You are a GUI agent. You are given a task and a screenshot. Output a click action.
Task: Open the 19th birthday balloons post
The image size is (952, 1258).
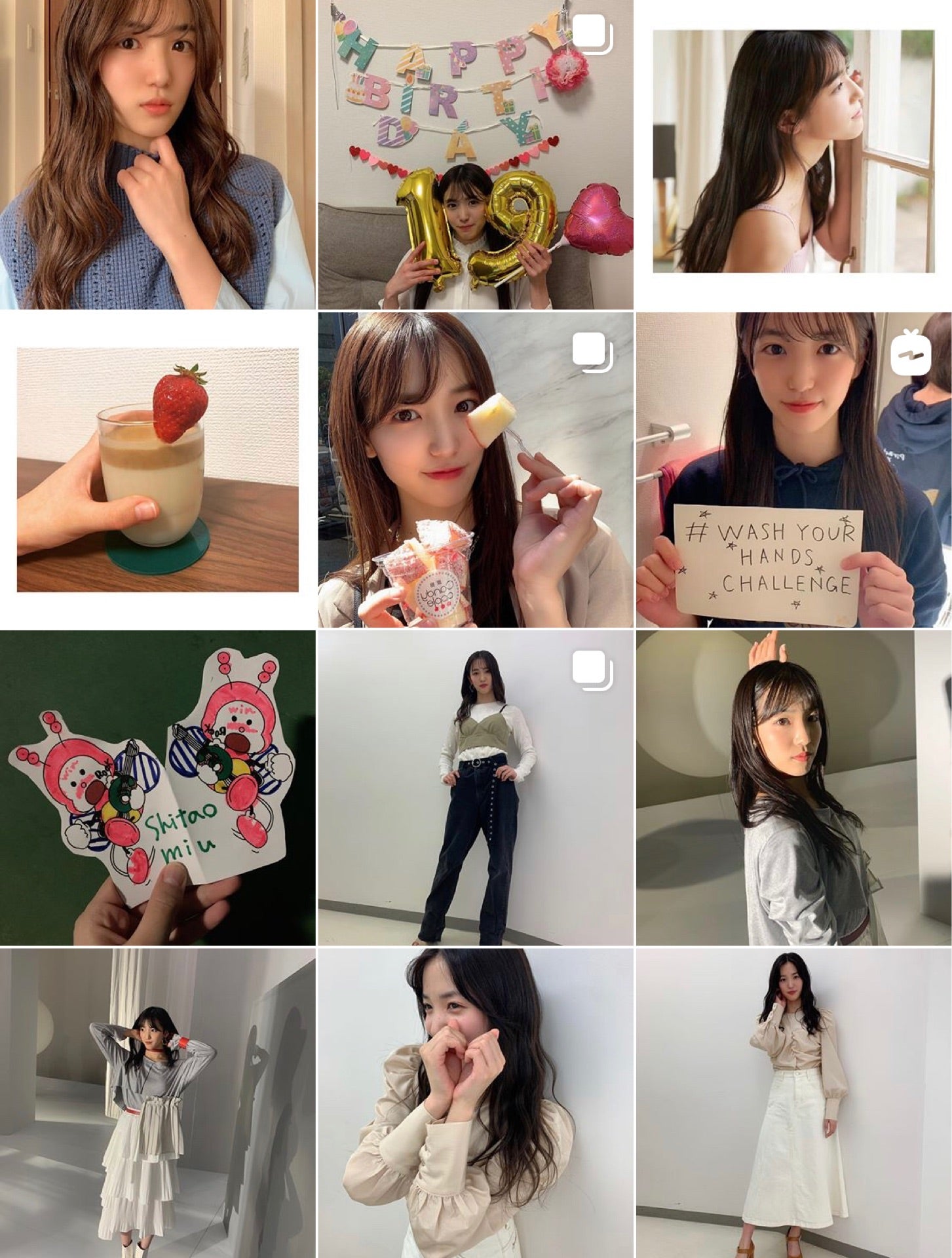(475, 154)
